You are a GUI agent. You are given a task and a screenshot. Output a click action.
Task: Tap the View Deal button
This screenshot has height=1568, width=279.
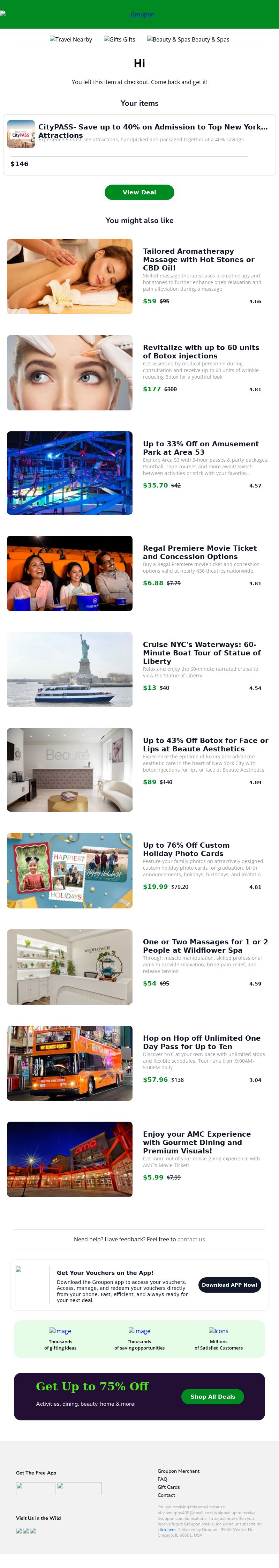click(x=139, y=192)
